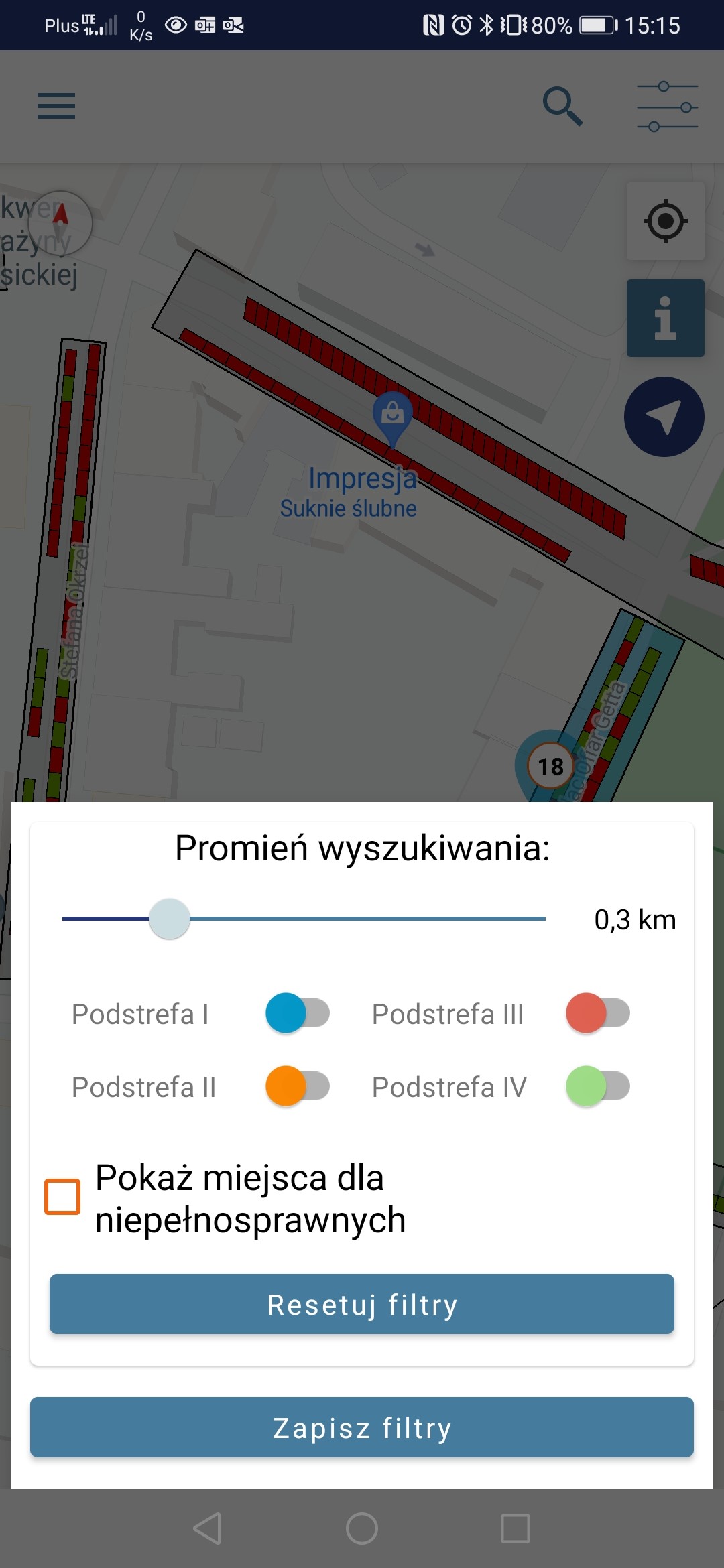The width and height of the screenshot is (724, 1568).
Task: Toggle the Podstrefa IV switch
Action: pos(598,1086)
